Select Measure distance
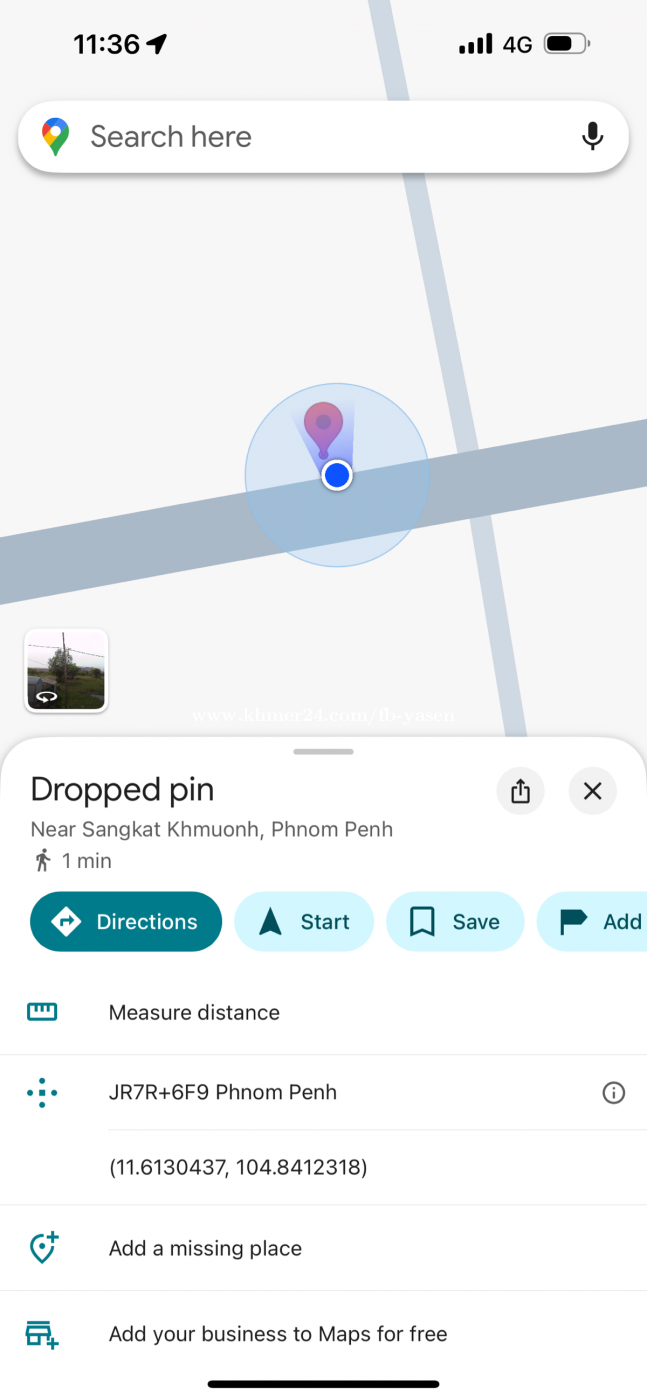 pyautogui.click(x=194, y=1013)
